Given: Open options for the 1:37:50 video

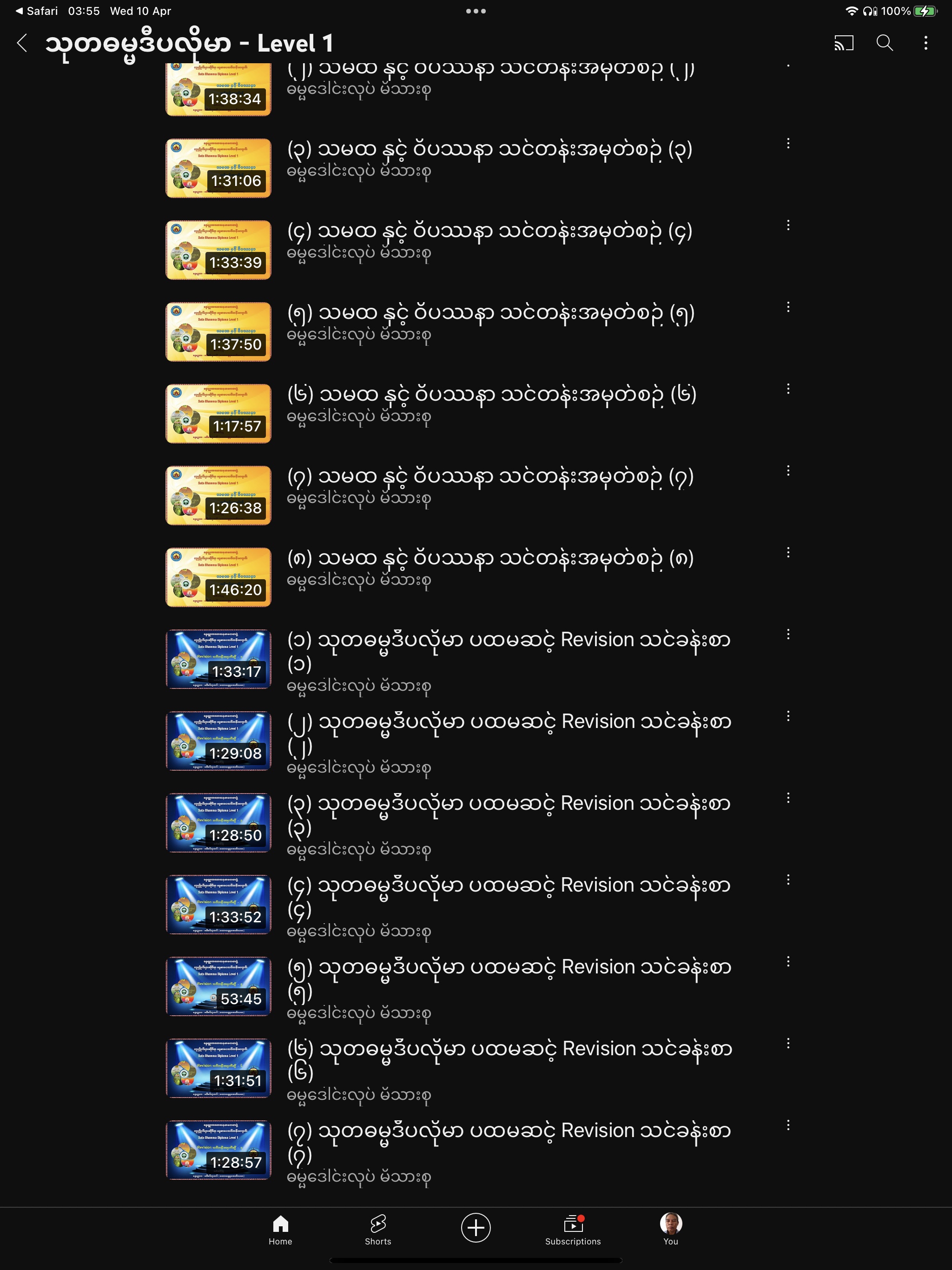Looking at the screenshot, I should 788,307.
